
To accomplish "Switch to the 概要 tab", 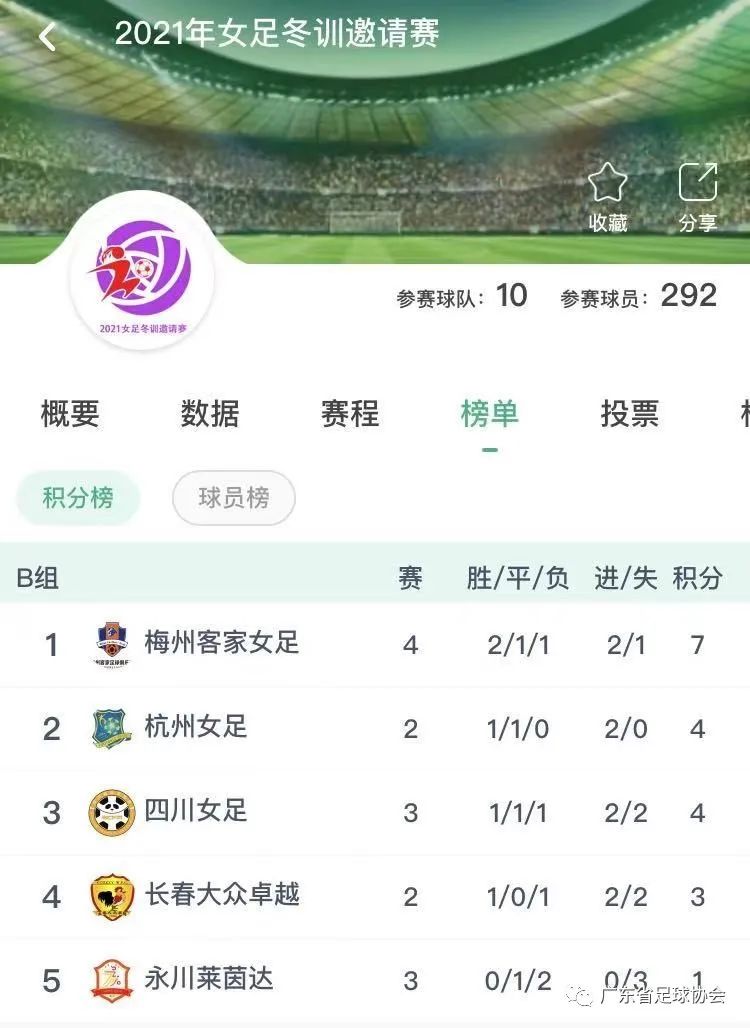I will tap(70, 414).
